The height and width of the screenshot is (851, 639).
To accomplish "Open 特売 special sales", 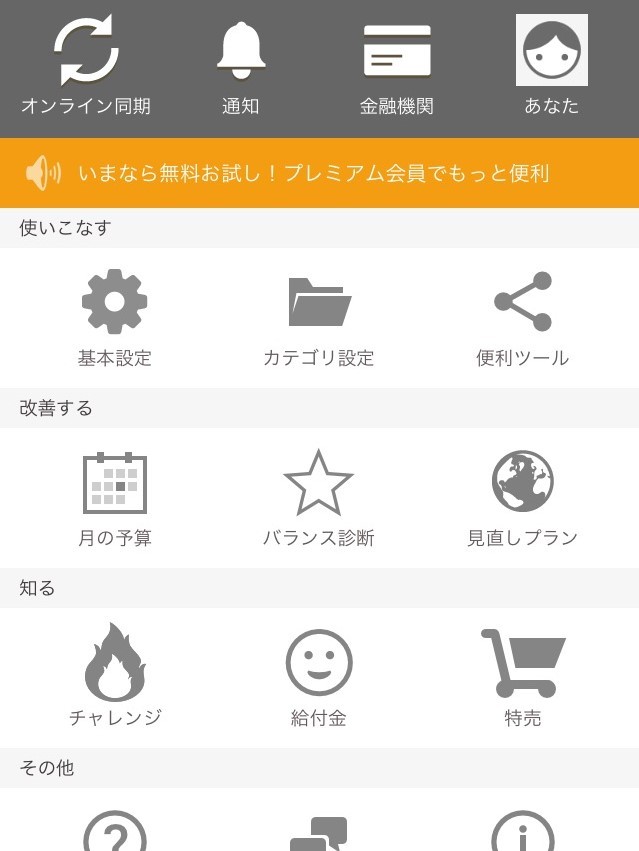I will point(522,677).
